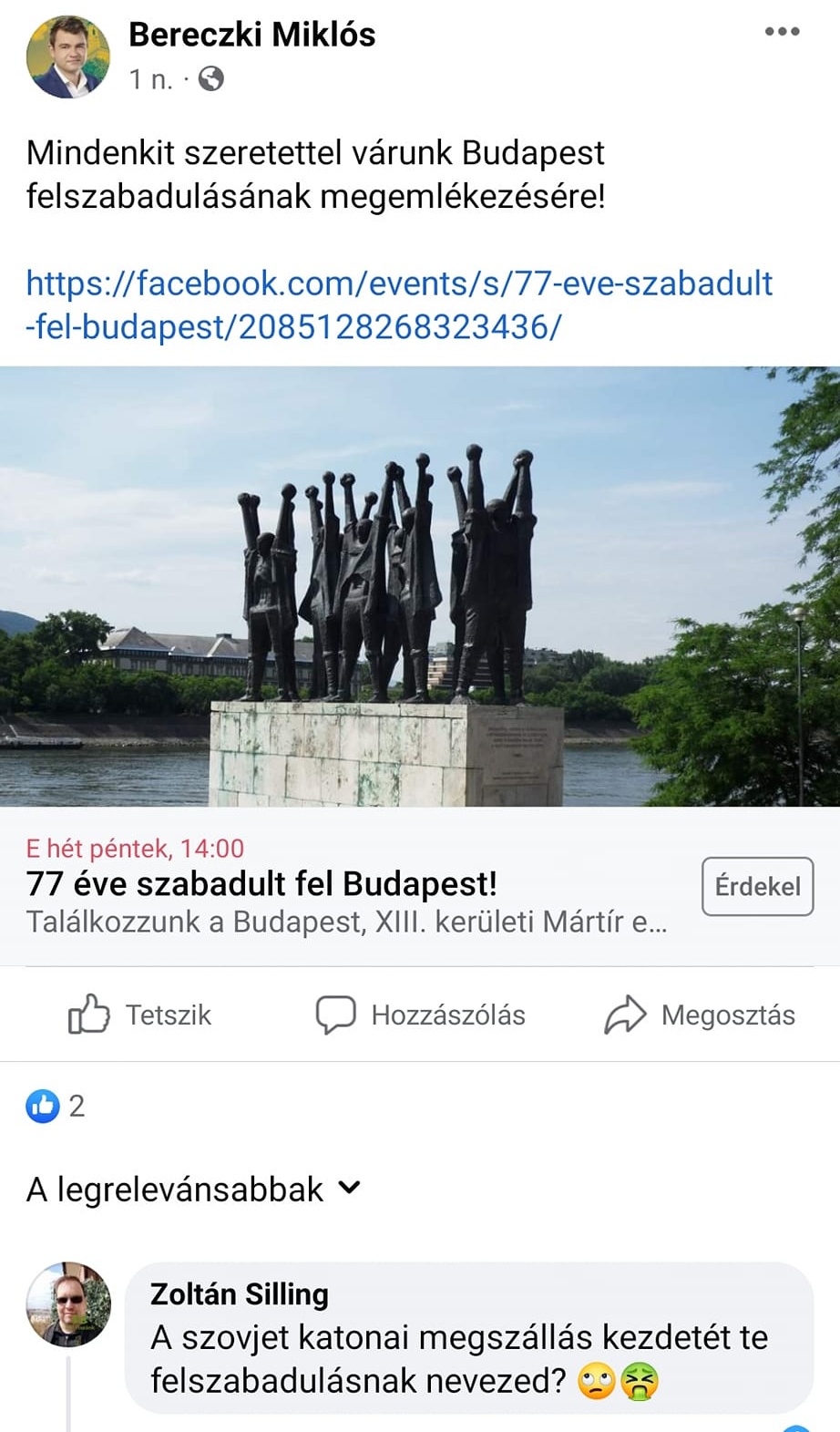840x1432 pixels.
Task: Open event card titled 77 éve szabadult fel Budapest!
Action: point(261,883)
